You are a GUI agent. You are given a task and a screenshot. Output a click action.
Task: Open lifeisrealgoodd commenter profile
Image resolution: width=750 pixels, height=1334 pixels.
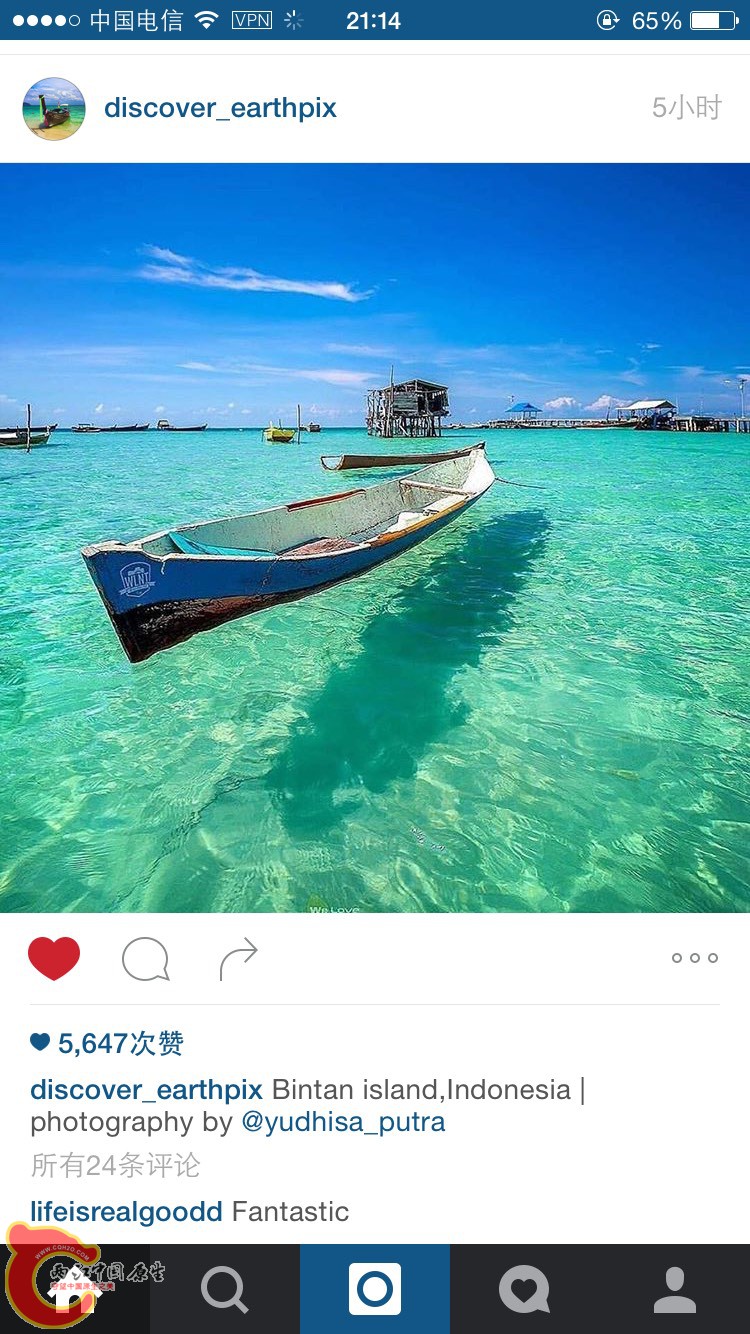[126, 1212]
